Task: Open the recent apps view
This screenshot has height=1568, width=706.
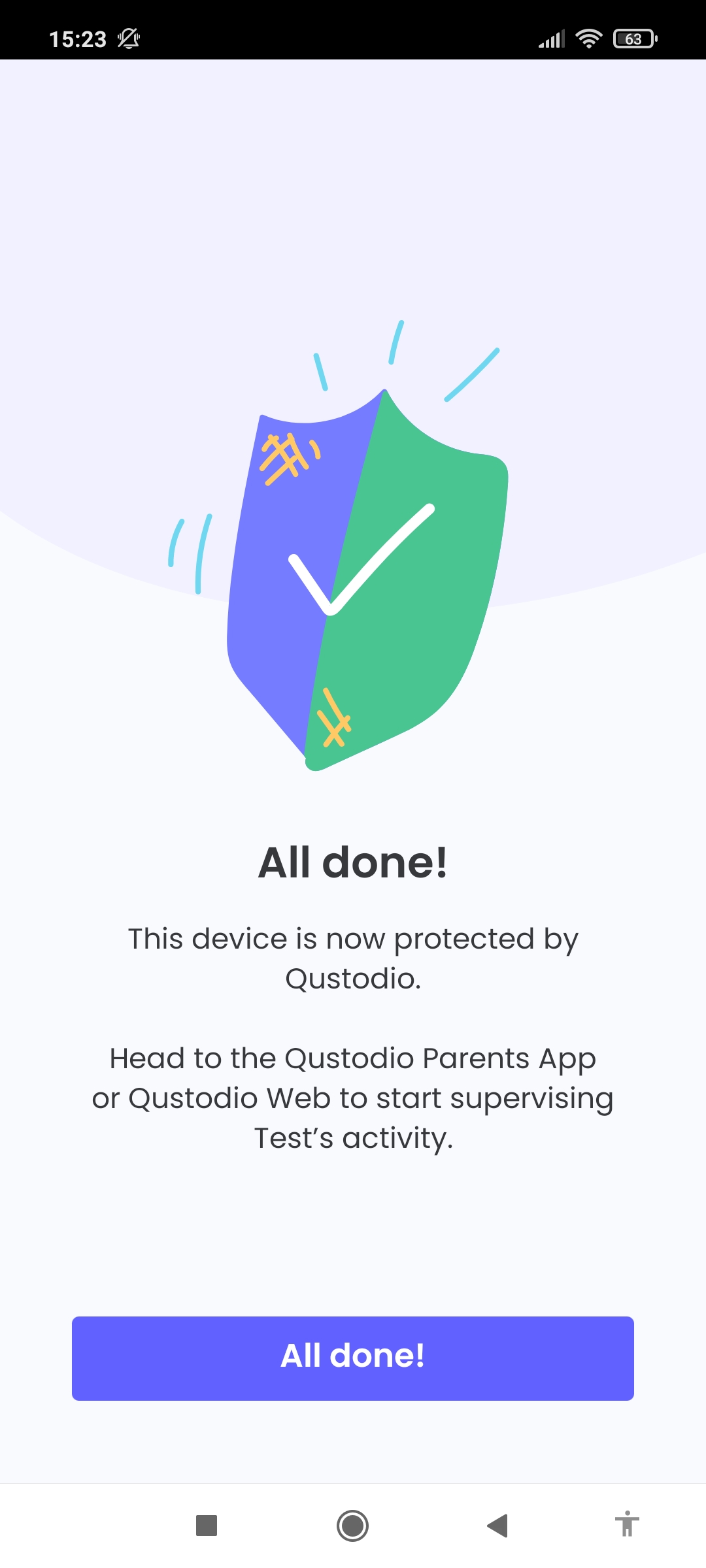Action: pos(207,1526)
